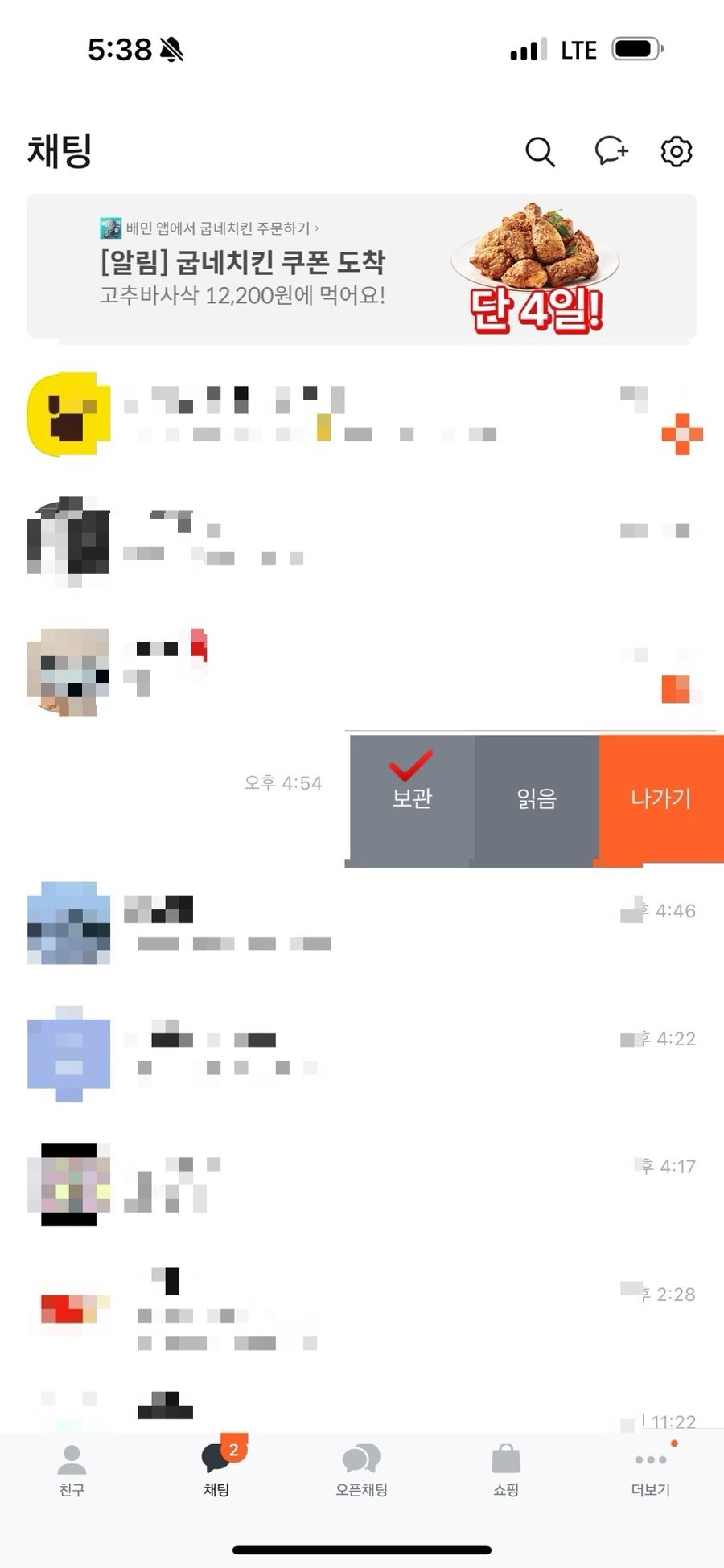Viewport: 724px width, 1568px height.
Task: Start a new chat
Action: click(611, 151)
